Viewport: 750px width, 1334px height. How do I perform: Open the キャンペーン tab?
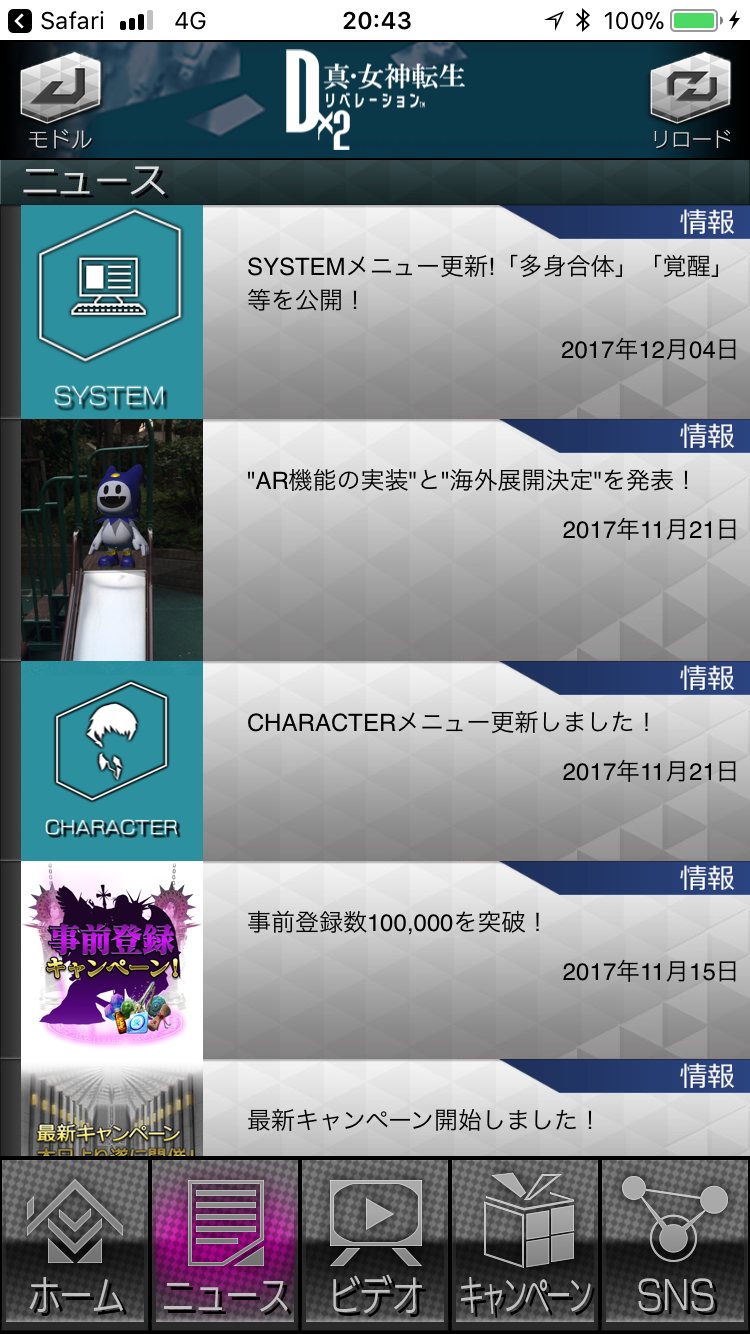(x=525, y=1245)
